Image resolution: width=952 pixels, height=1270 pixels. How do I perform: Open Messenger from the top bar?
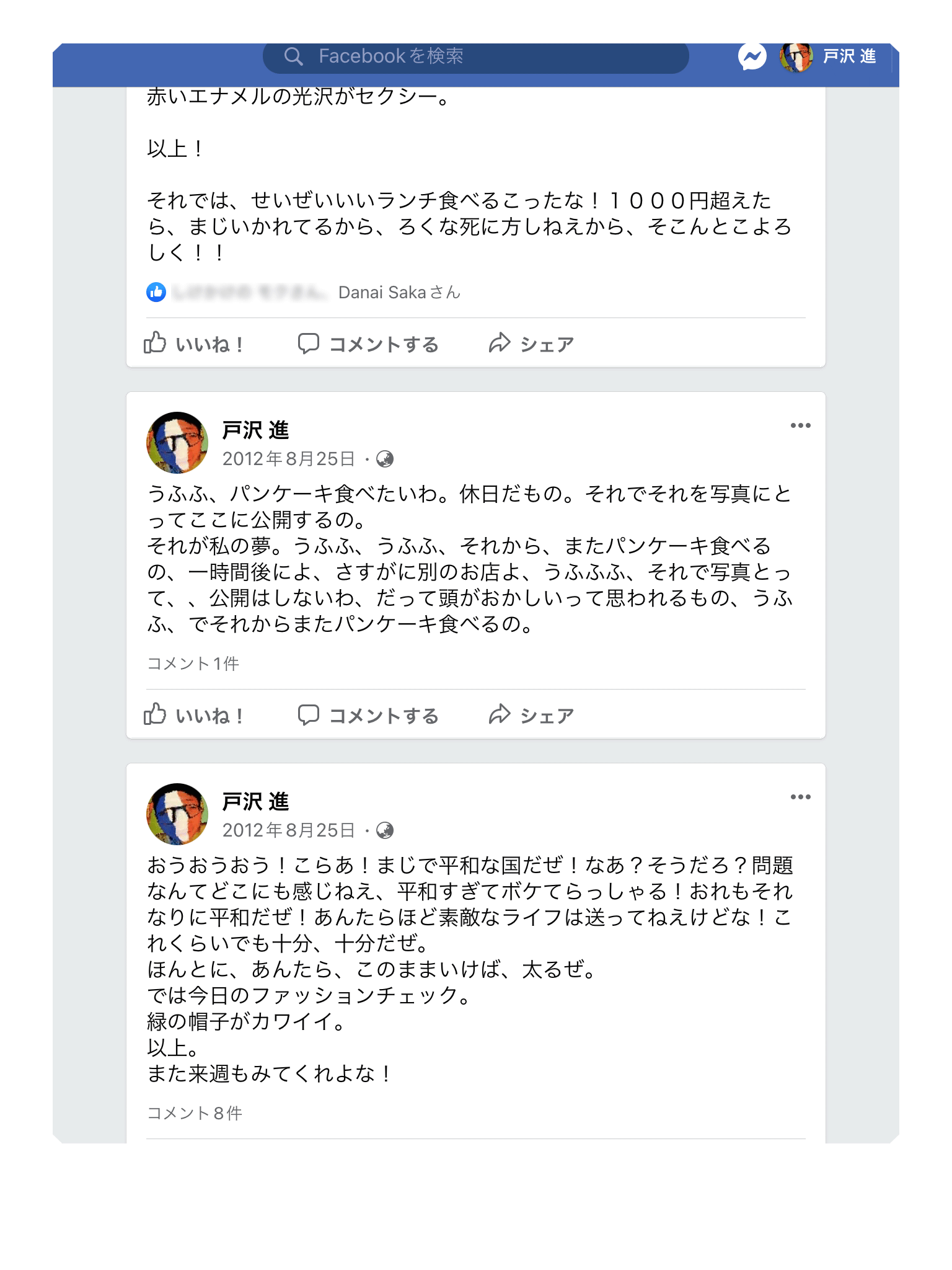tap(752, 57)
